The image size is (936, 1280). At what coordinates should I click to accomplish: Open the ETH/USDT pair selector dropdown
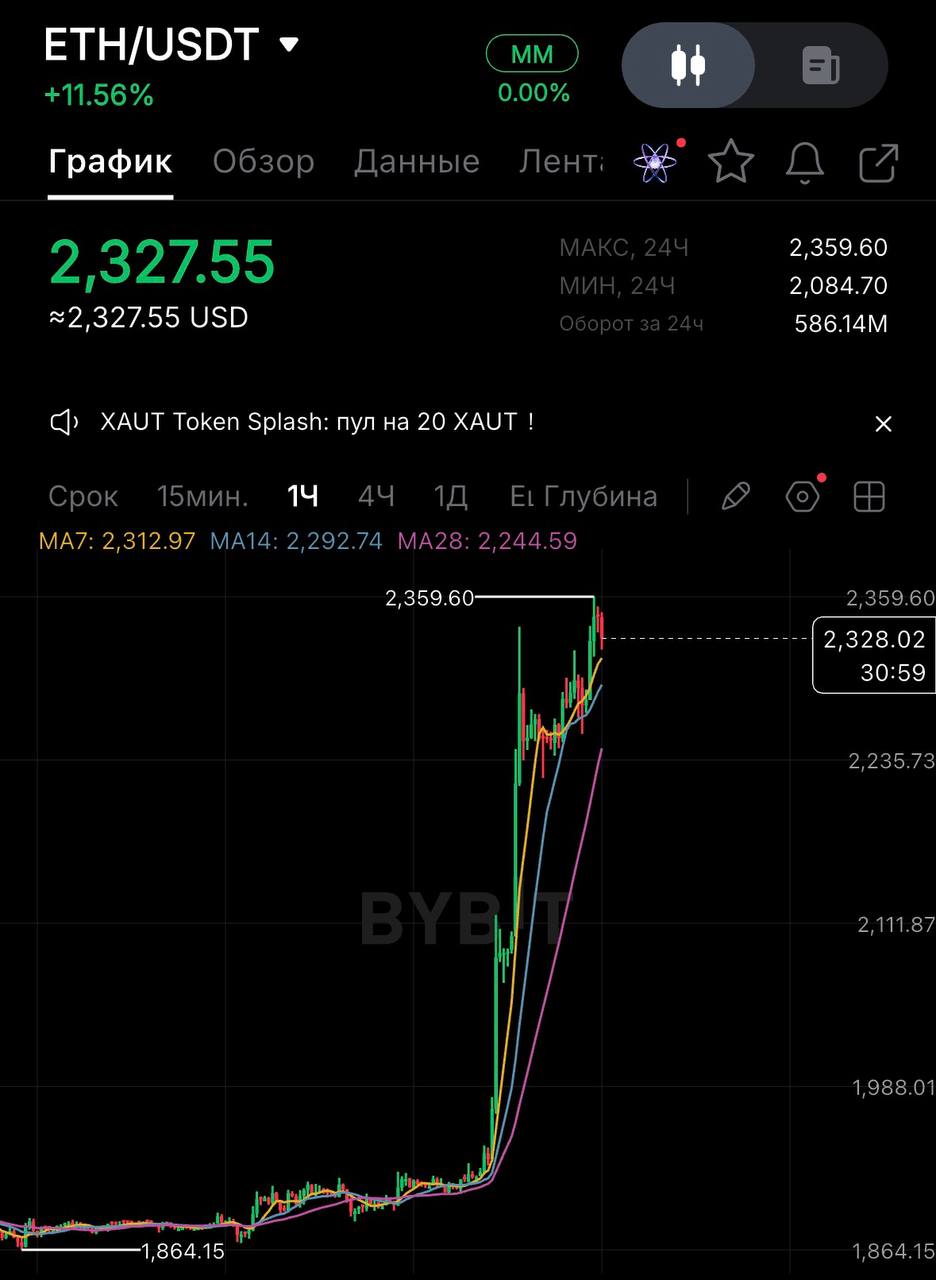[171, 45]
